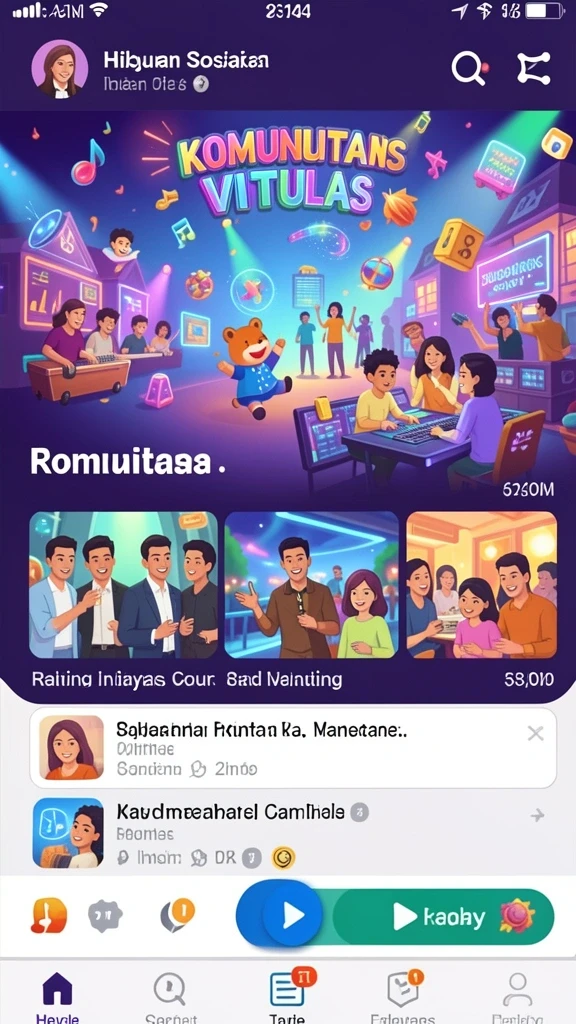Screen dimensions: 576x1024
Task: Open the thumbnail of four men in suits
Action: (123, 584)
